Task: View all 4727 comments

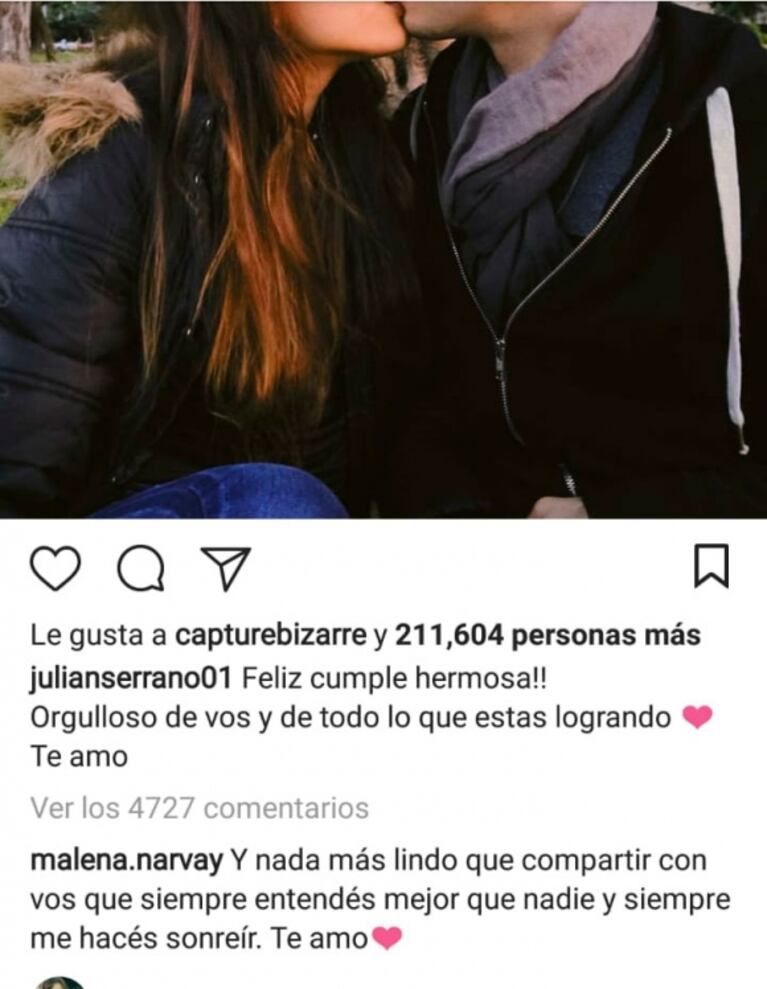Action: (200, 808)
